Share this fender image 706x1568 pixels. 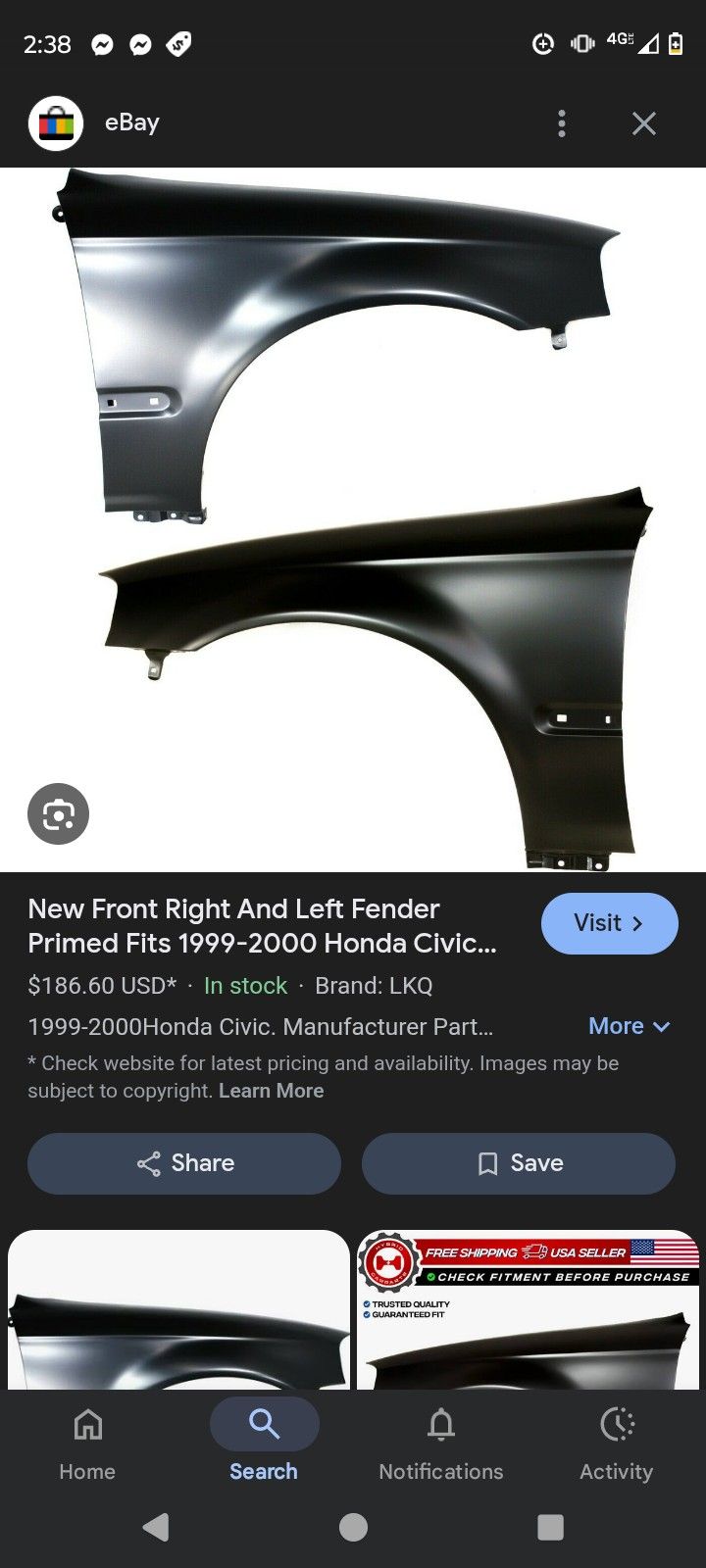[x=184, y=1163]
